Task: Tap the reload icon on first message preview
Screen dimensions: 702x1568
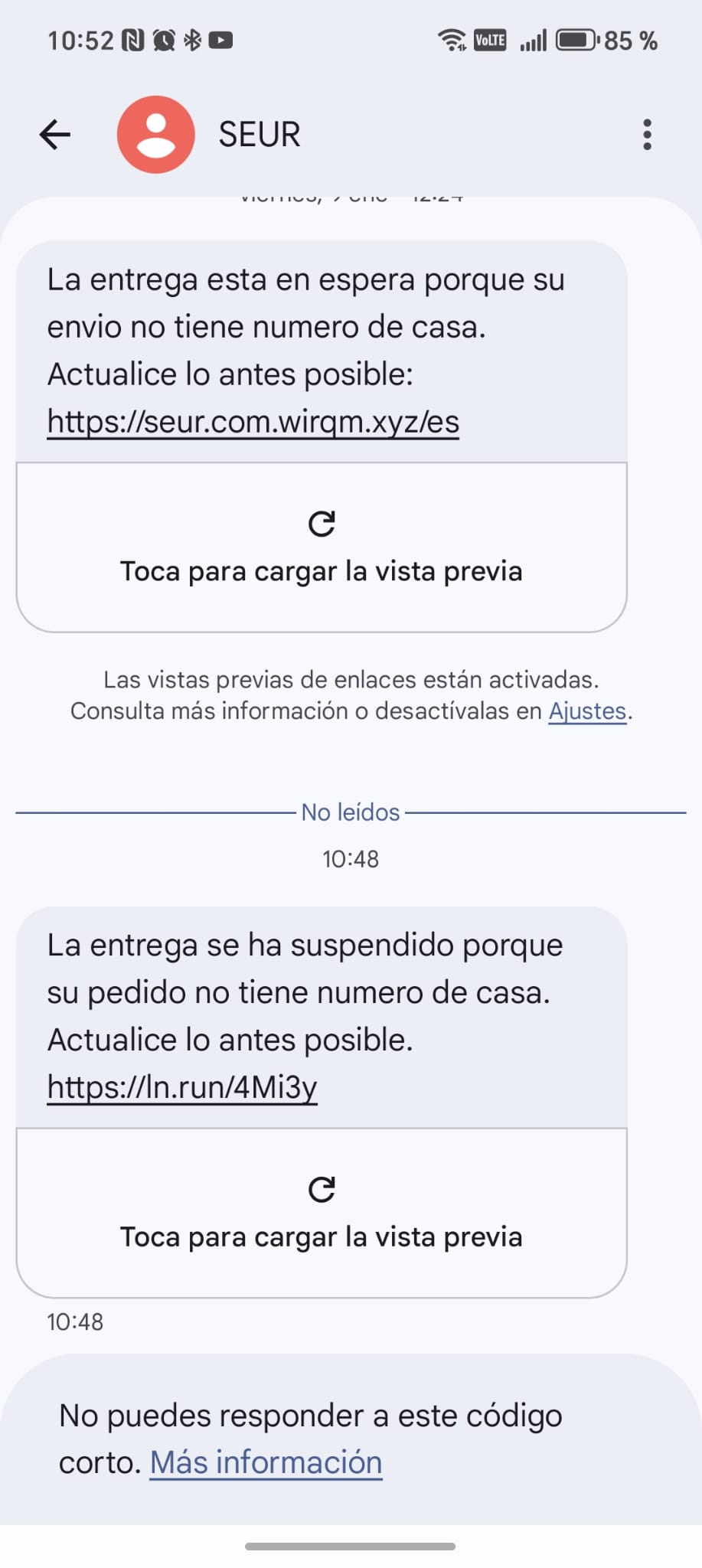Action: click(x=322, y=524)
